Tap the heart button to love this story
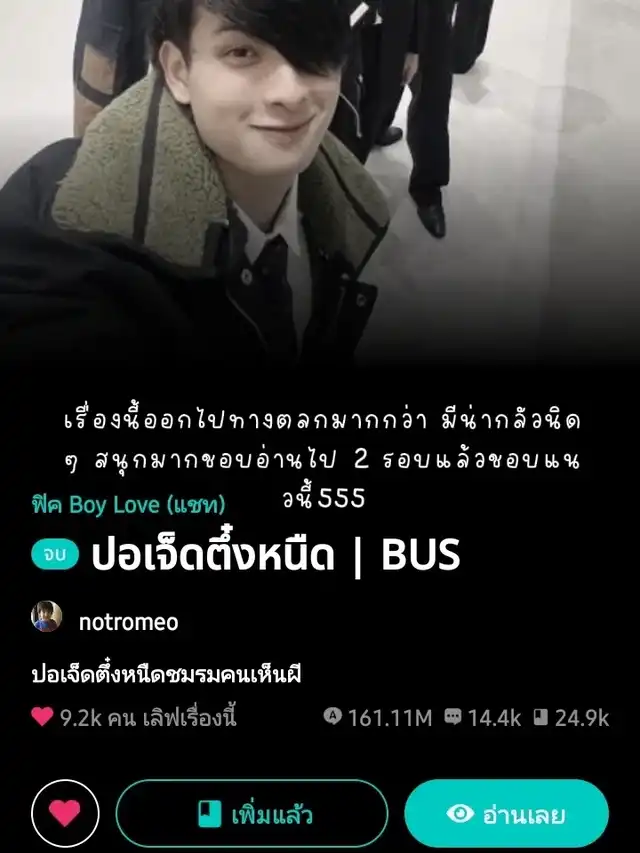Screen dimensions: 640x853 tap(65, 813)
